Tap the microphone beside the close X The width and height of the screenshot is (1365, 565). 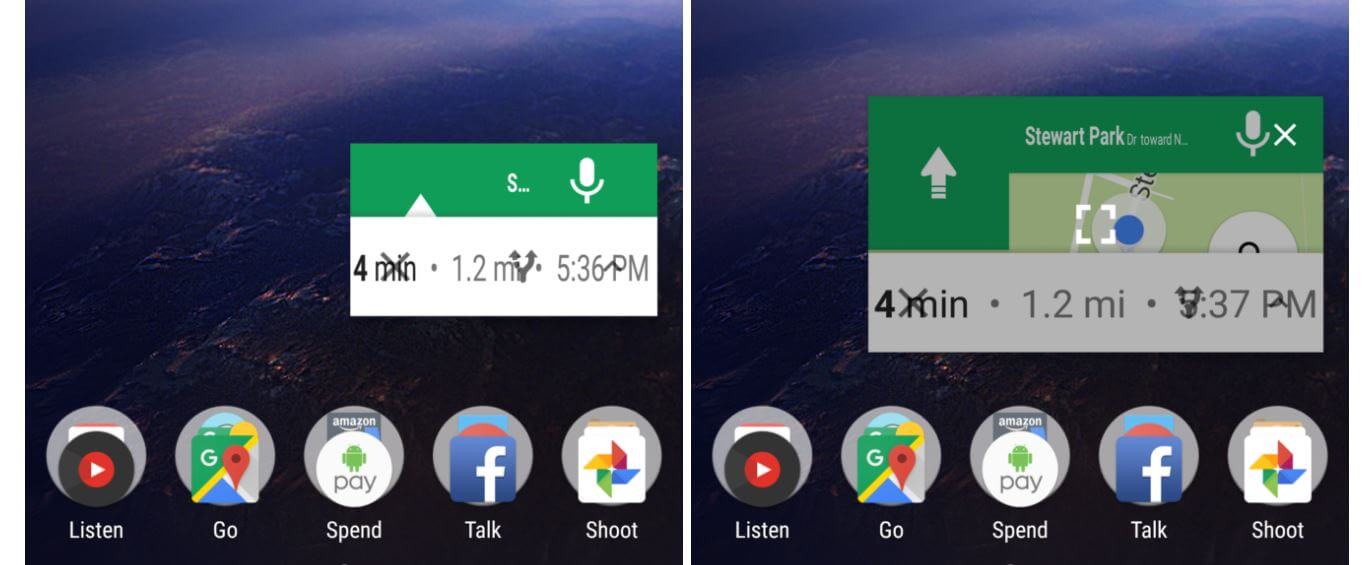tap(1250, 133)
